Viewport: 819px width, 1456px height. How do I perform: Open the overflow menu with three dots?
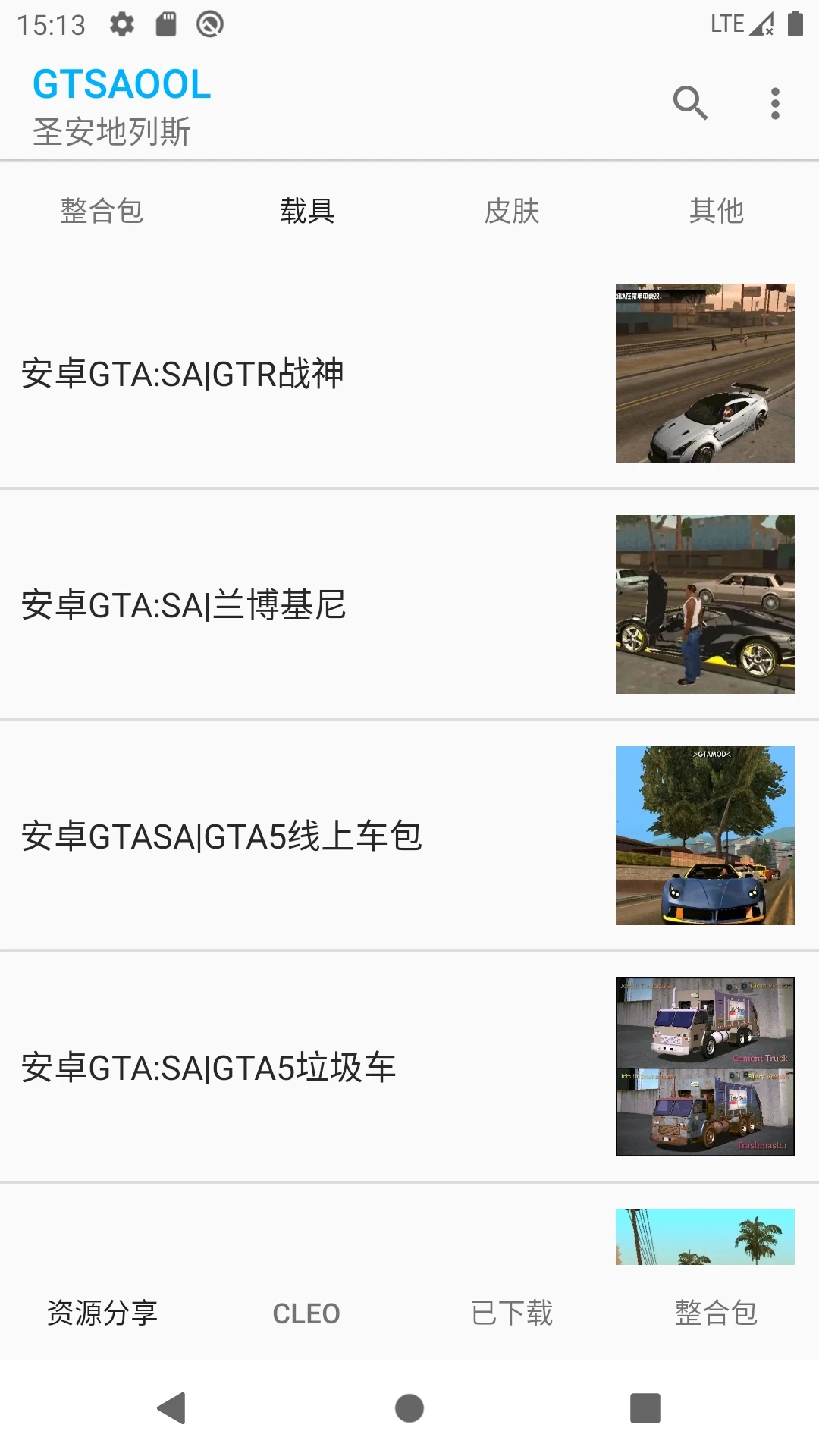[774, 103]
